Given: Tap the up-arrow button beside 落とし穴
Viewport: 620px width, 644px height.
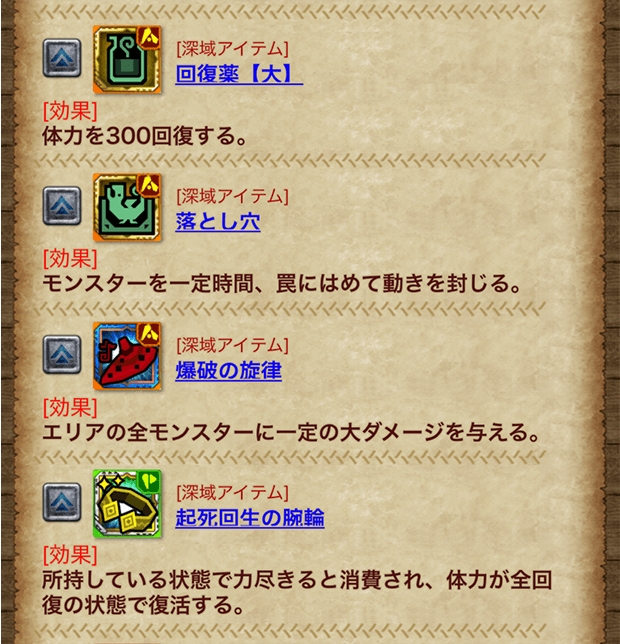Looking at the screenshot, I should tap(62, 206).
